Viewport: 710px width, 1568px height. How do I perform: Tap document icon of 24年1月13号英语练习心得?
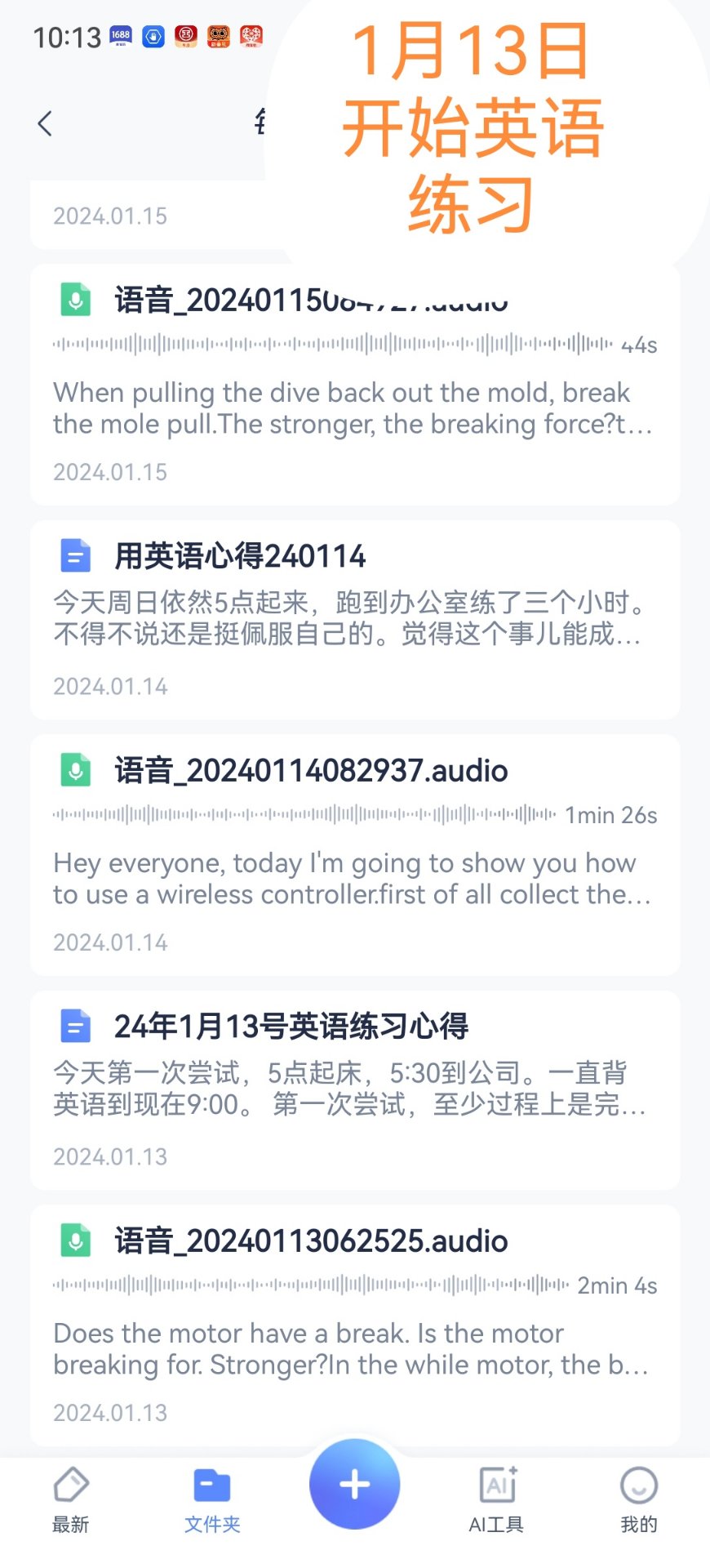click(75, 1026)
